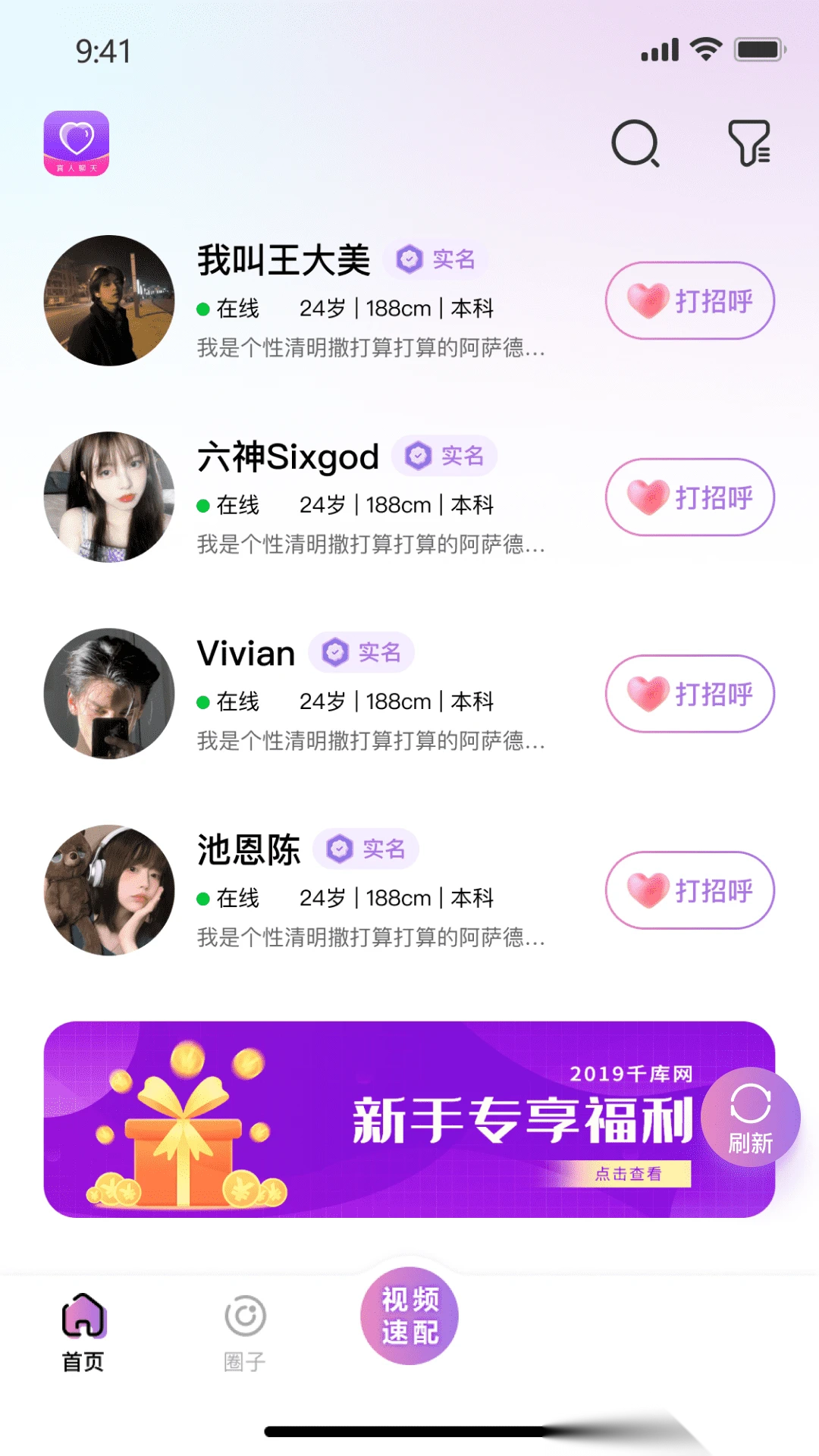Open the filter funnel icon
The height and width of the screenshot is (1456, 819).
pyautogui.click(x=749, y=143)
